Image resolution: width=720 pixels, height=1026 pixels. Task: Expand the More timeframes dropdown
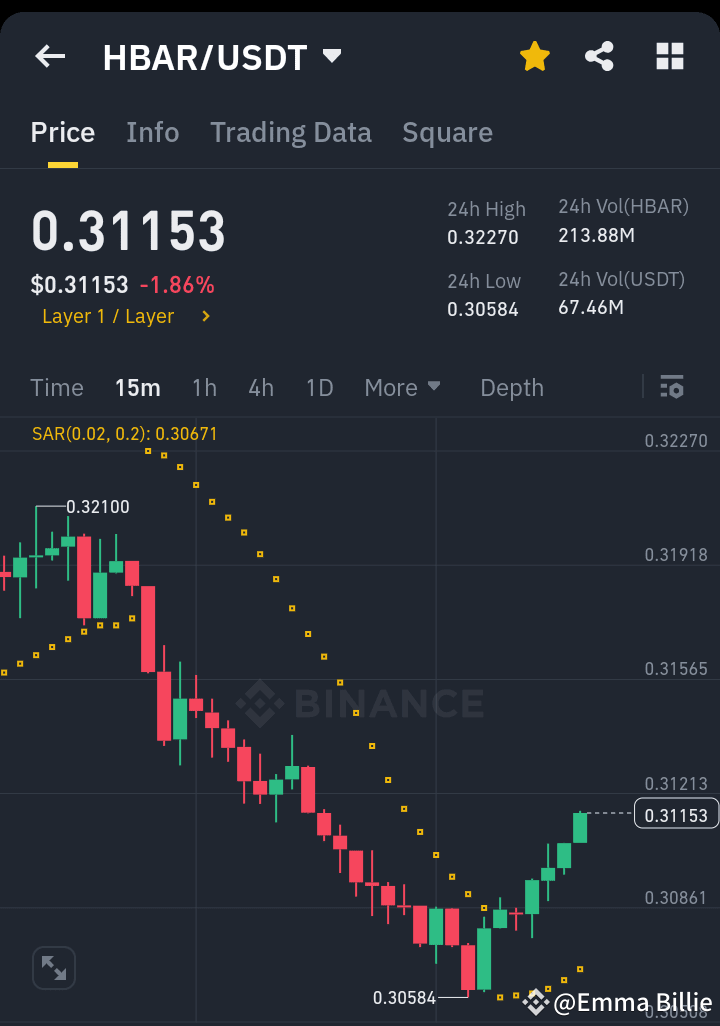[403, 387]
